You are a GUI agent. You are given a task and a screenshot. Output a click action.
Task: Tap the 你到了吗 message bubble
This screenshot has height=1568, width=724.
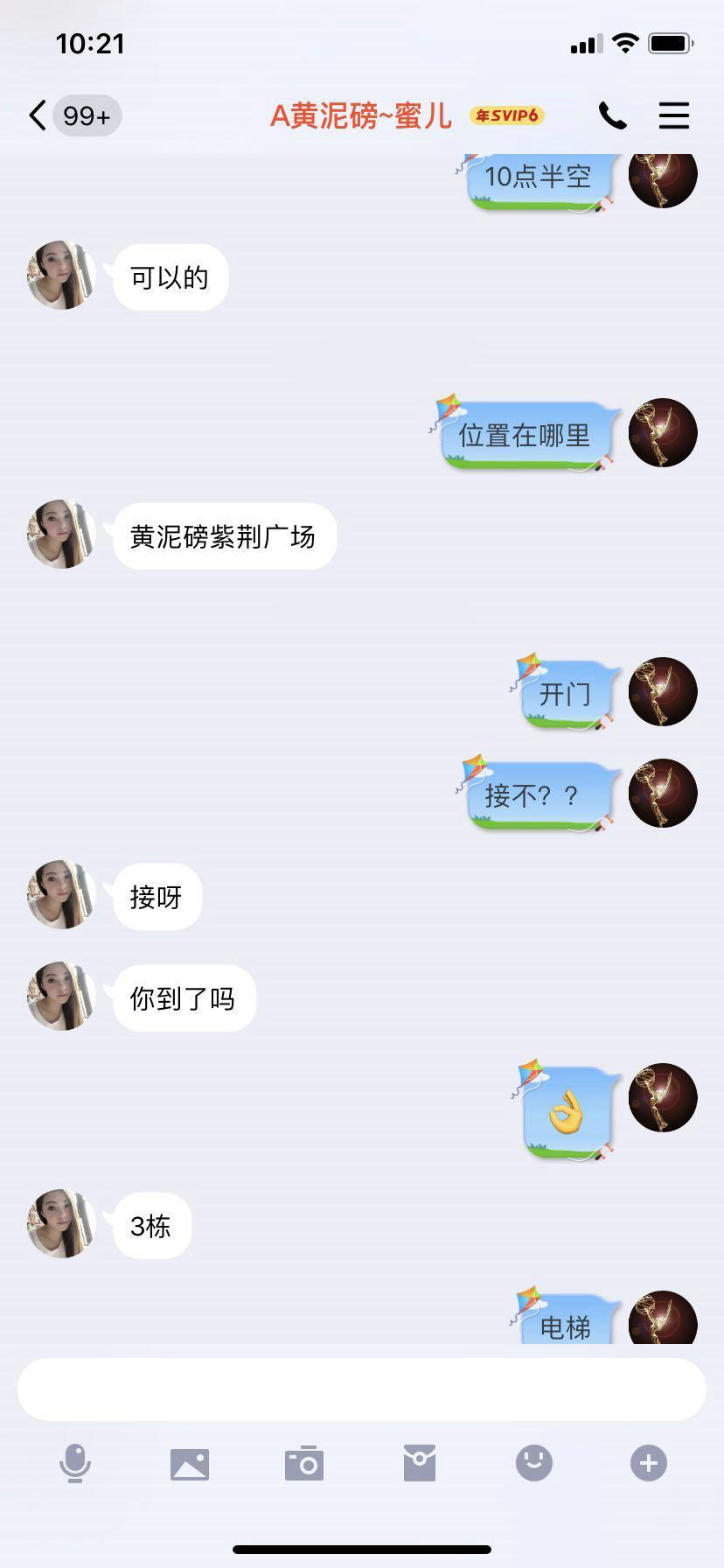(184, 998)
